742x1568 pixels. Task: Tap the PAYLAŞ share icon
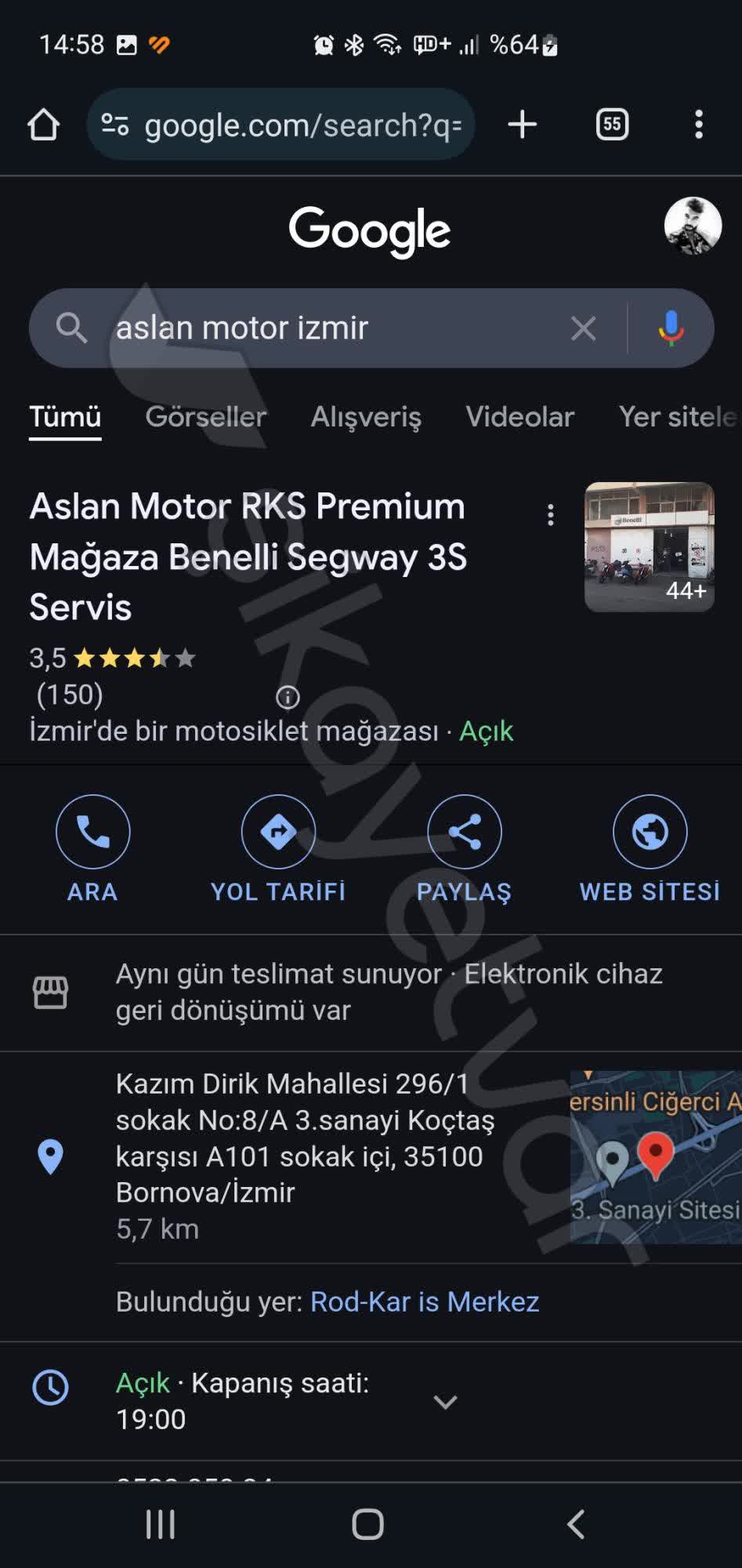point(464,831)
